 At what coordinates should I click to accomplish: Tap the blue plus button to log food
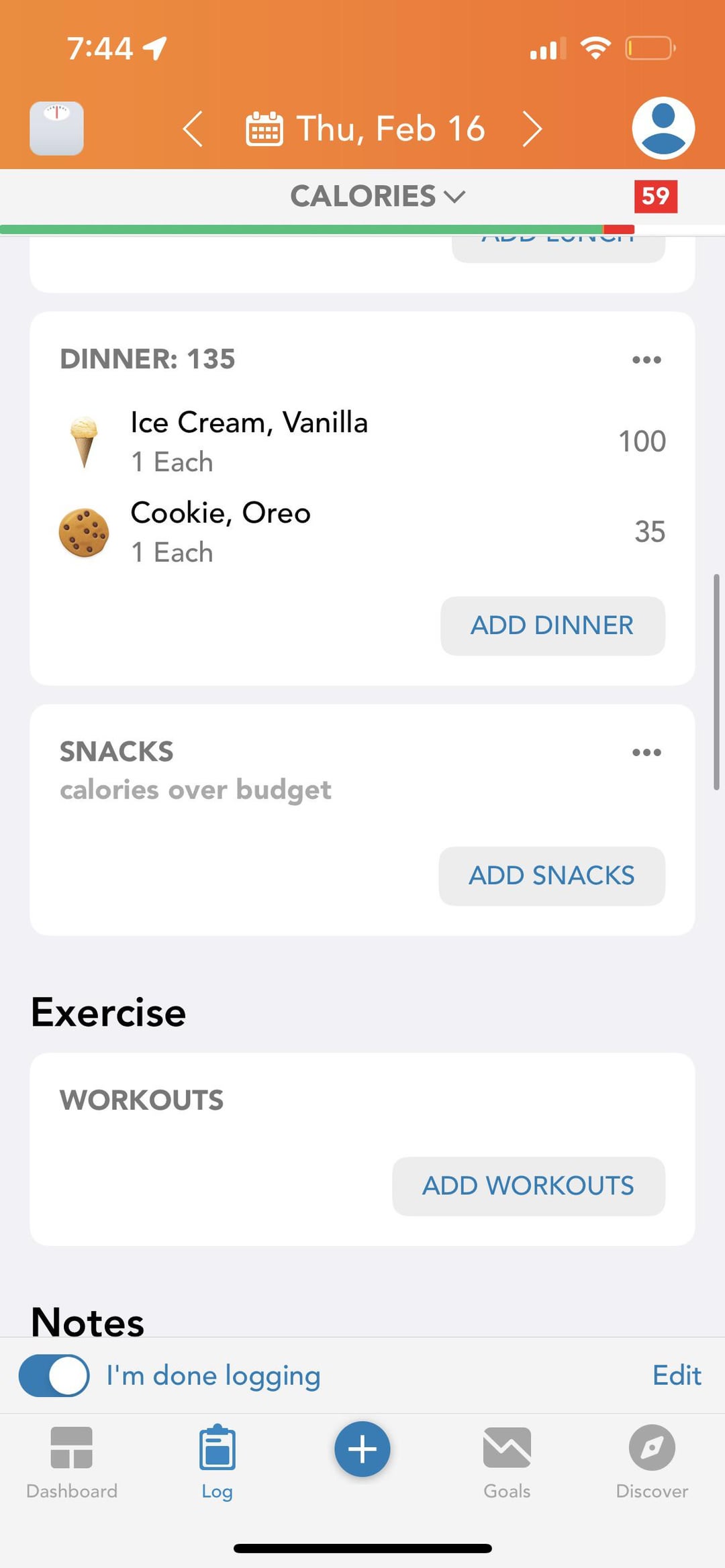pyautogui.click(x=362, y=1448)
